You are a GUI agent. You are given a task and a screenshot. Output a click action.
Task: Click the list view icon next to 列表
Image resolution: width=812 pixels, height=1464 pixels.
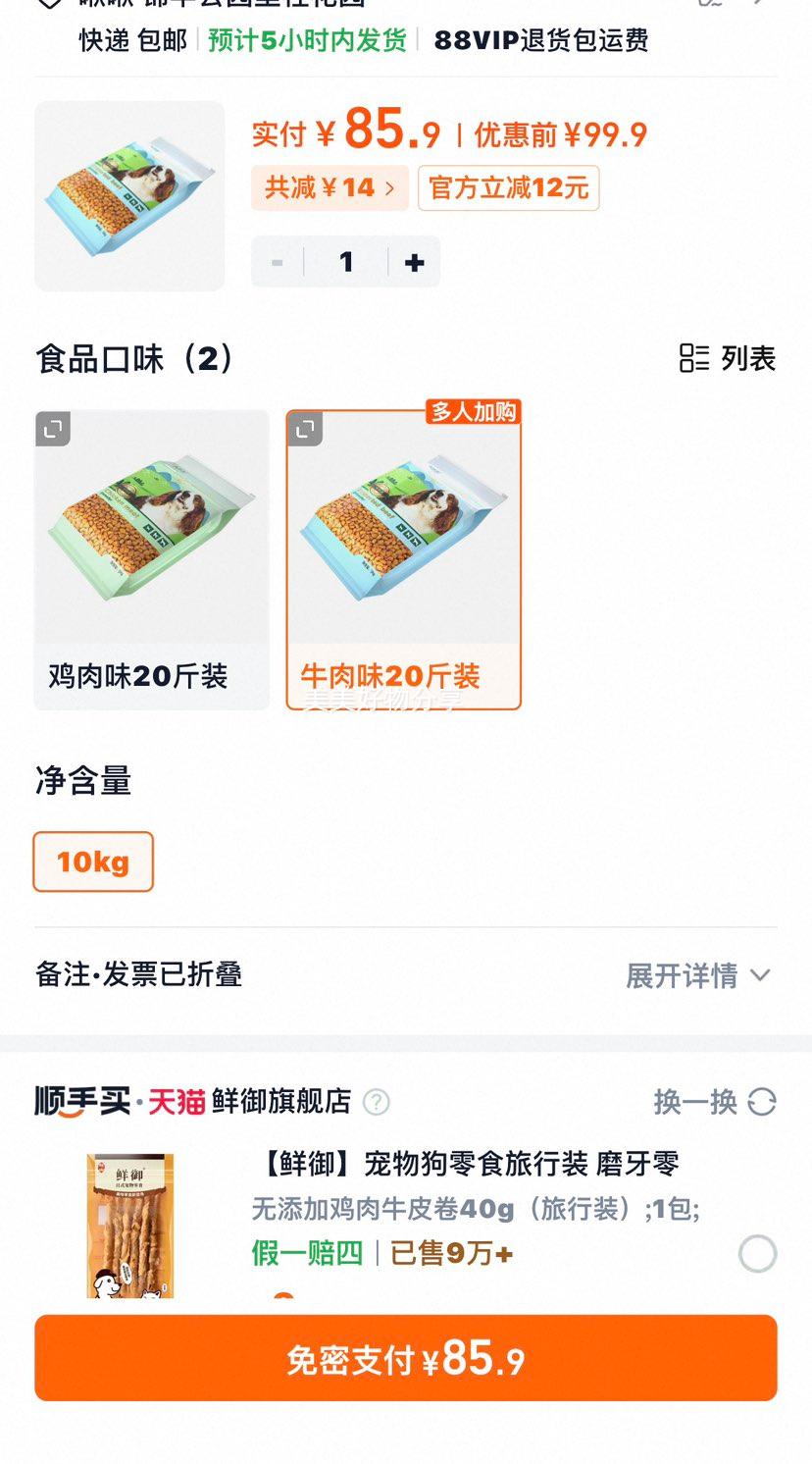coord(696,359)
